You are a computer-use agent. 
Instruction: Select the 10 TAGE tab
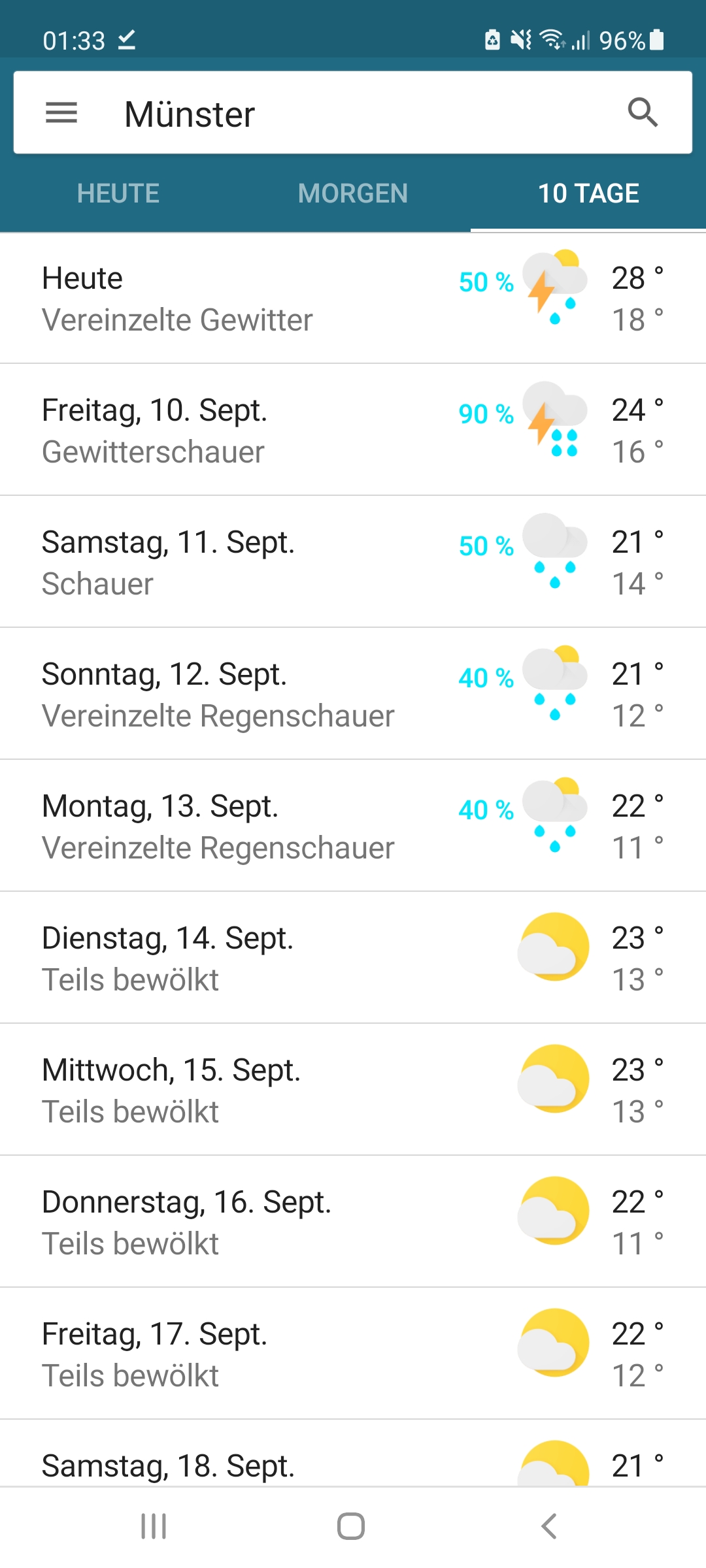coord(588,193)
